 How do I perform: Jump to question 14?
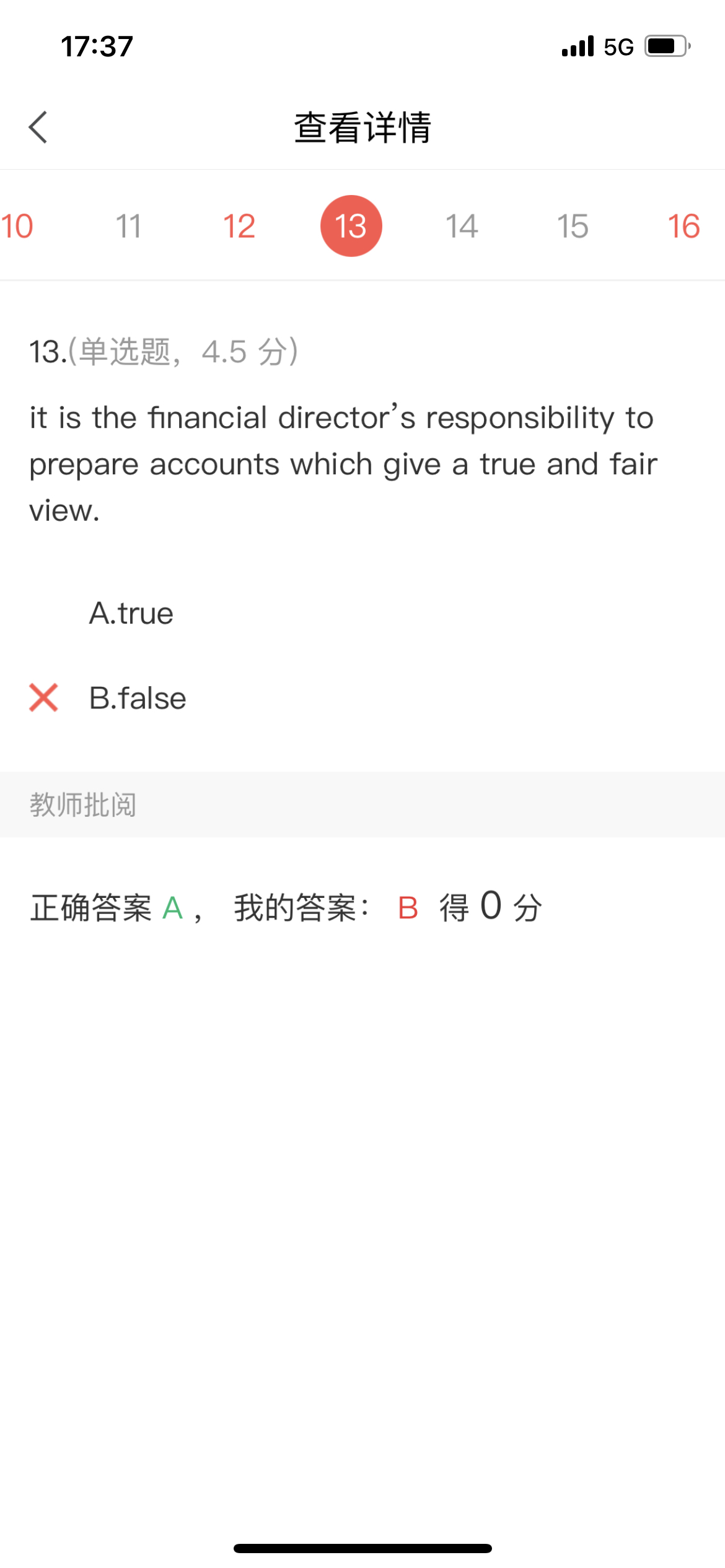(x=462, y=226)
